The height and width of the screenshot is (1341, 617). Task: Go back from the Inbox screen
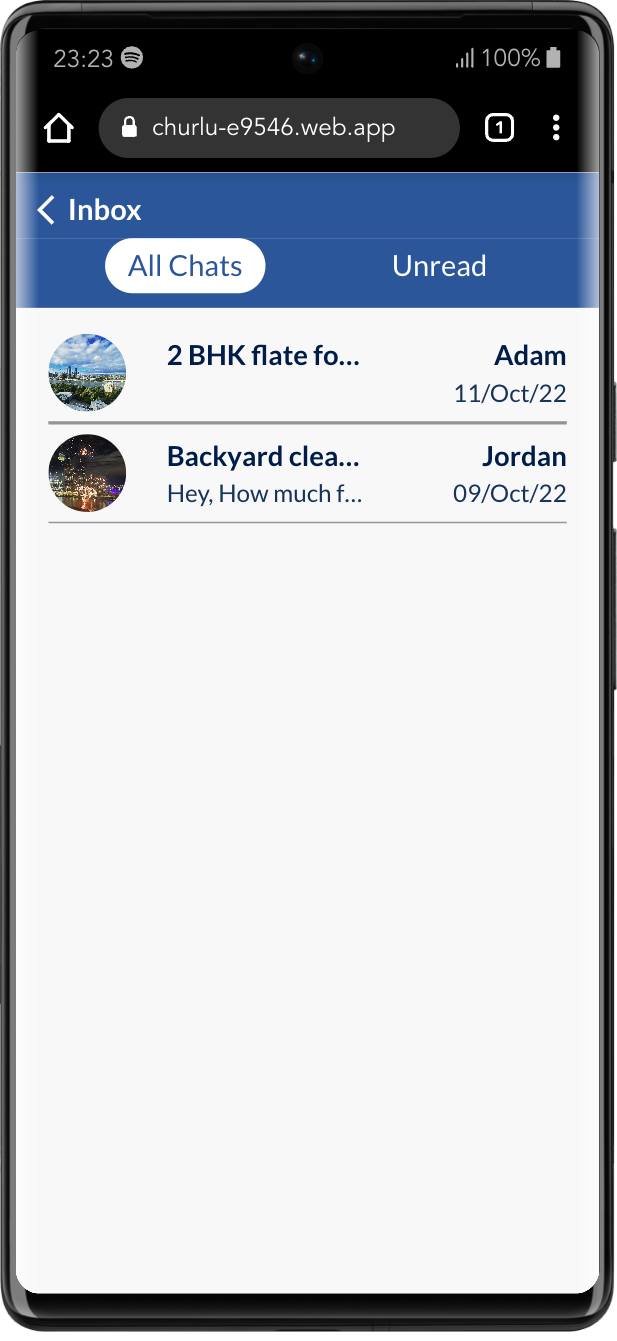tap(45, 210)
